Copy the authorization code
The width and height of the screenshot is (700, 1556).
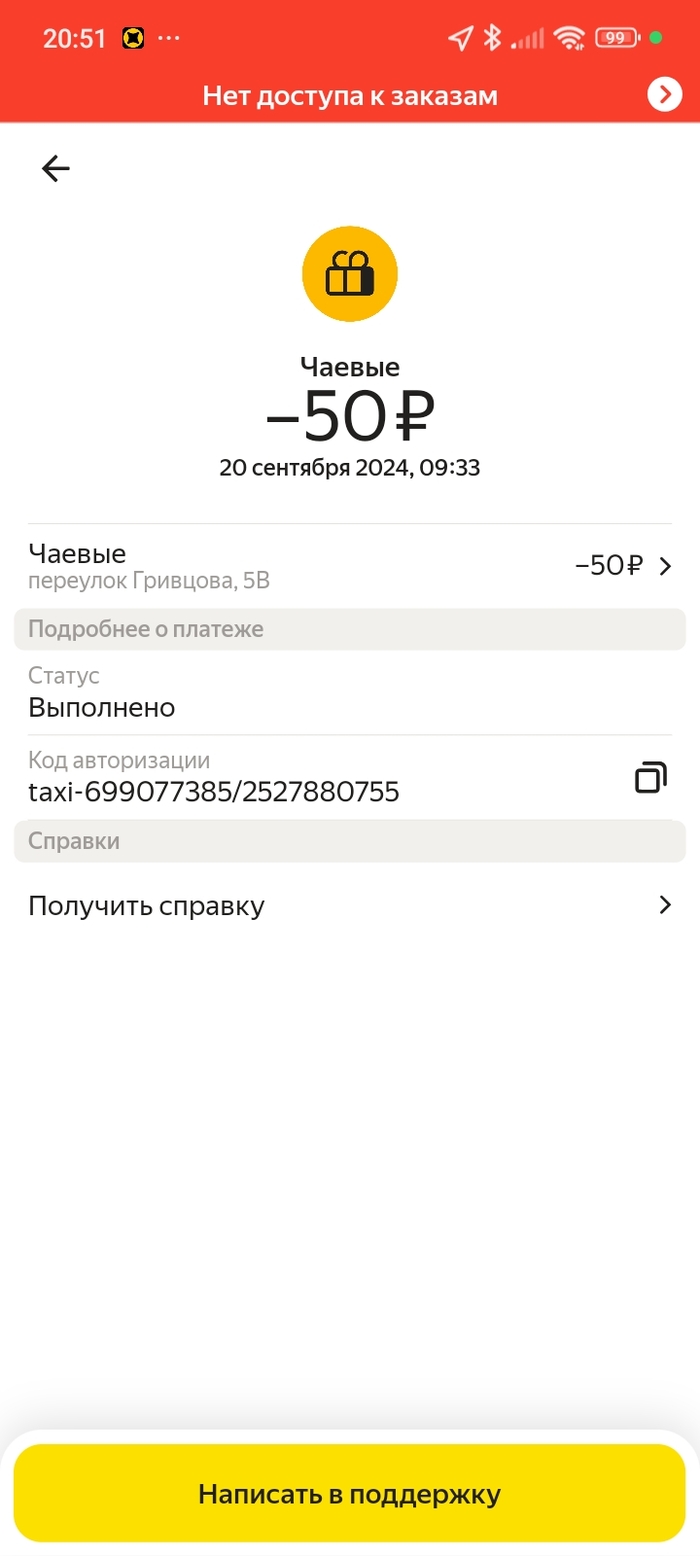click(651, 777)
